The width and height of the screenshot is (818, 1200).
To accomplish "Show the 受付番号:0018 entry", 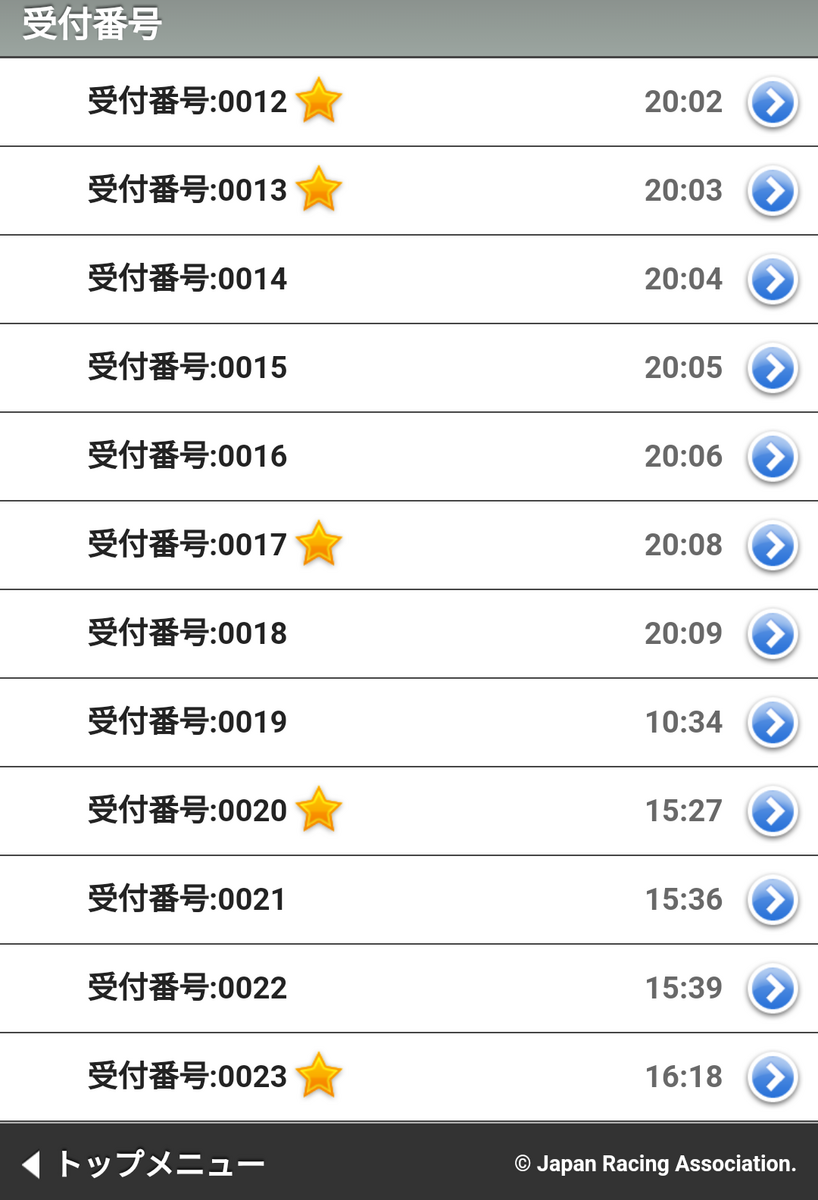I will pyautogui.click(x=408, y=633).
